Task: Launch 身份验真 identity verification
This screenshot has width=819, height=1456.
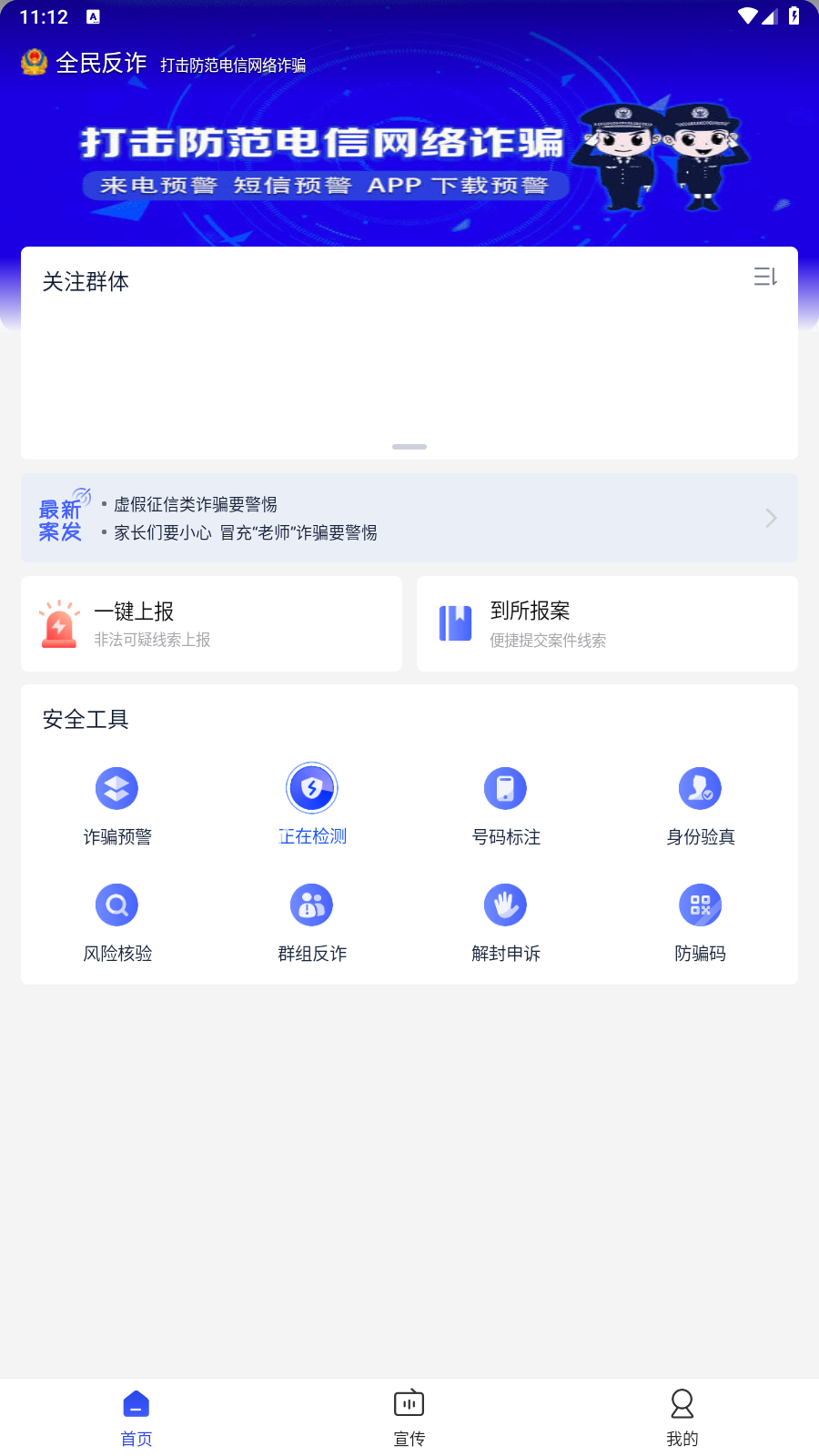Action: (x=700, y=805)
